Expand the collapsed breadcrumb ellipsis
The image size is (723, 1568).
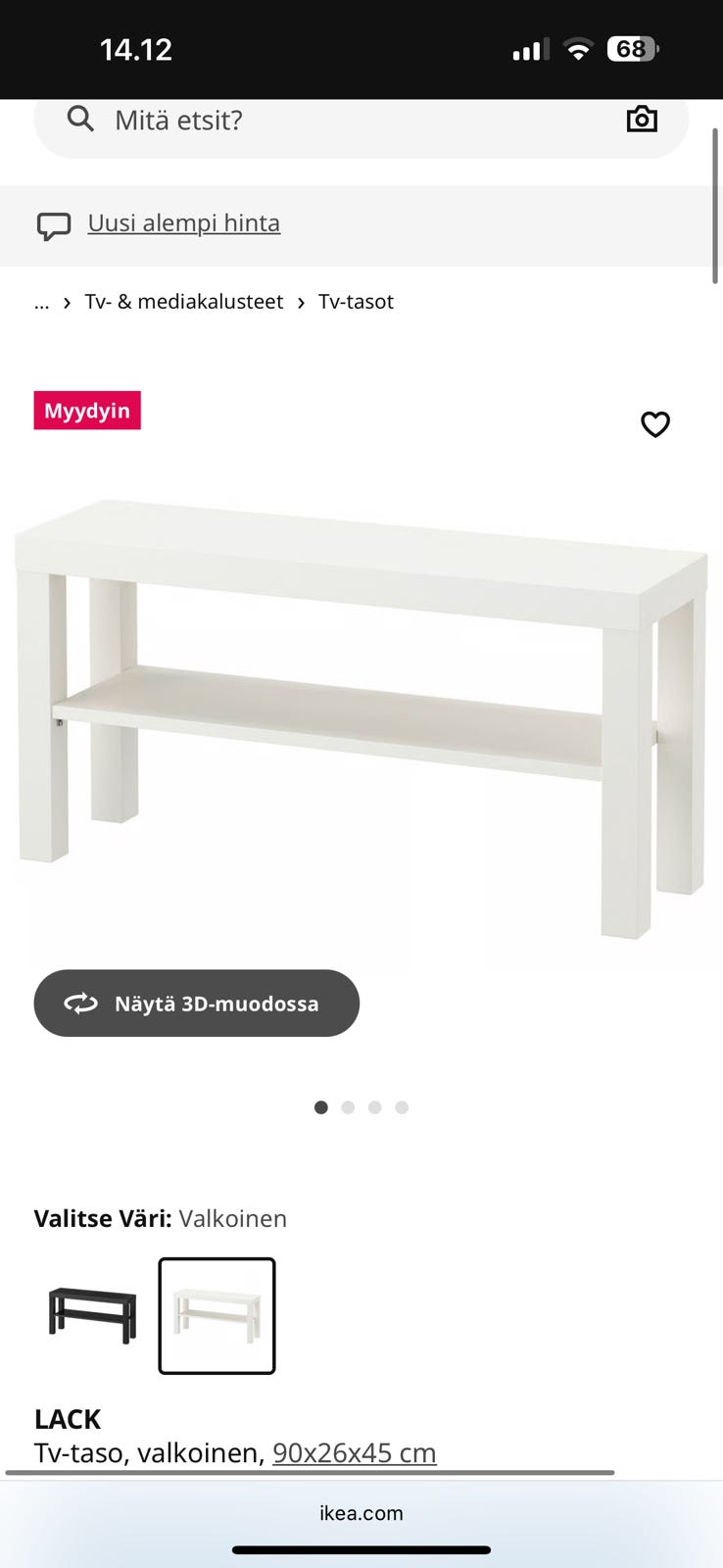click(41, 302)
